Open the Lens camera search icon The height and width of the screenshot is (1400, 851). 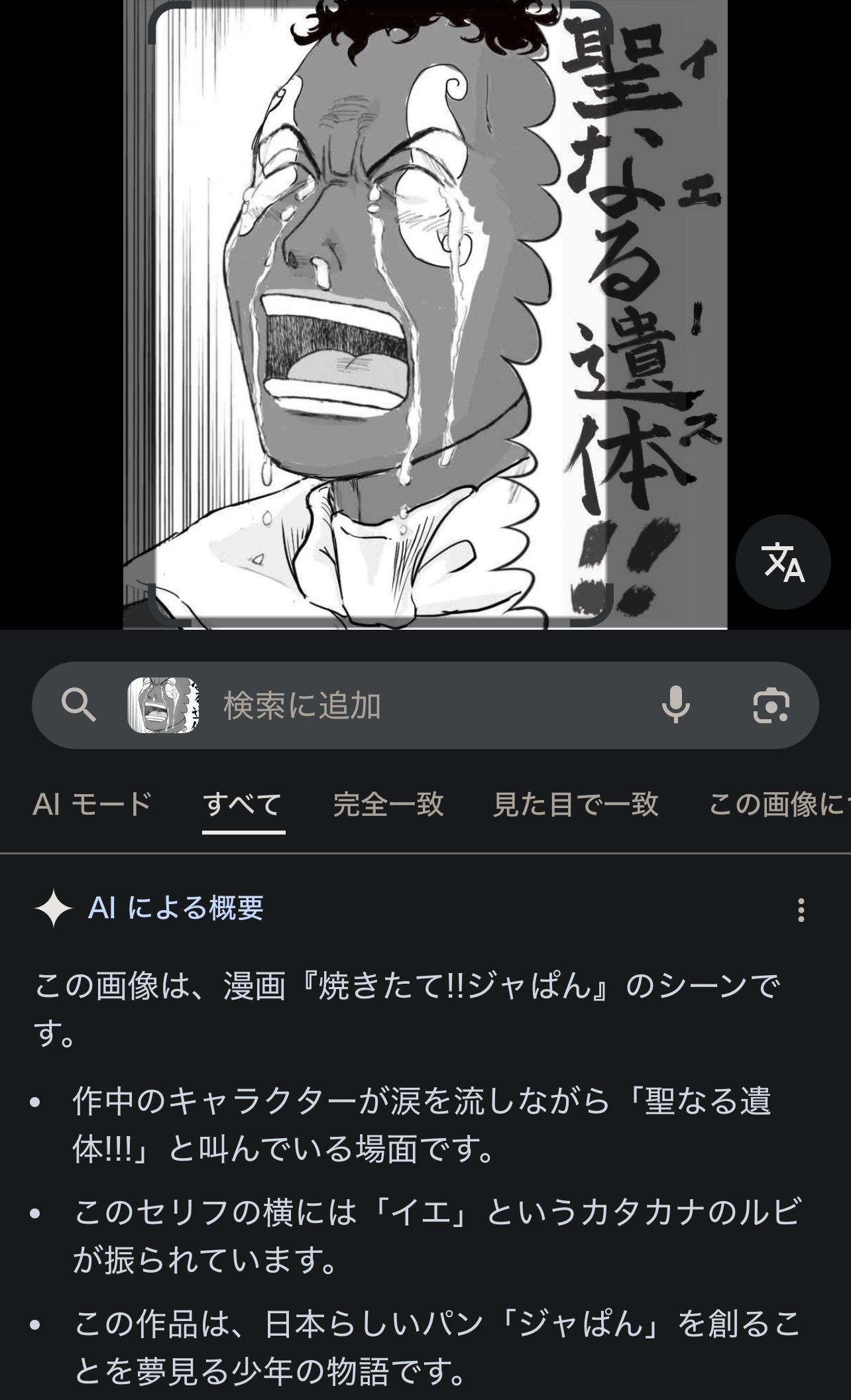click(771, 705)
